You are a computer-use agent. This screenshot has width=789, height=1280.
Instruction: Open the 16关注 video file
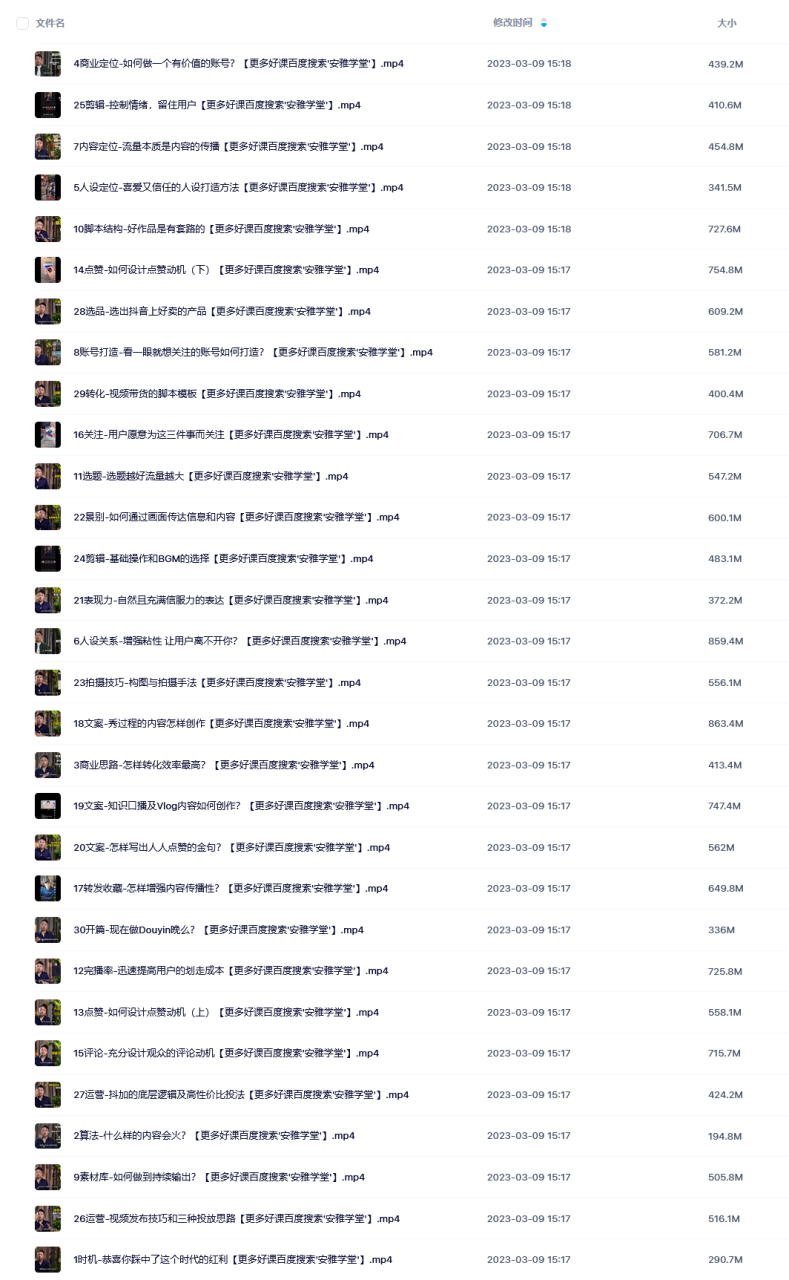pyautogui.click(x=231, y=435)
